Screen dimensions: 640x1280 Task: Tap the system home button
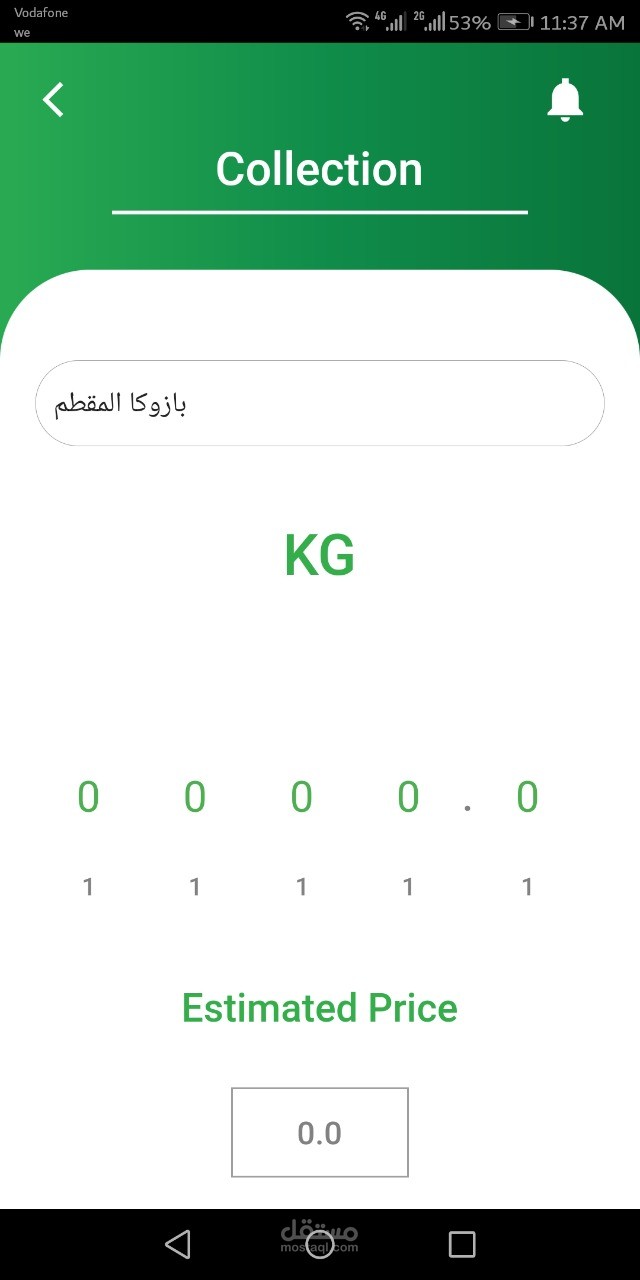pyautogui.click(x=320, y=1244)
